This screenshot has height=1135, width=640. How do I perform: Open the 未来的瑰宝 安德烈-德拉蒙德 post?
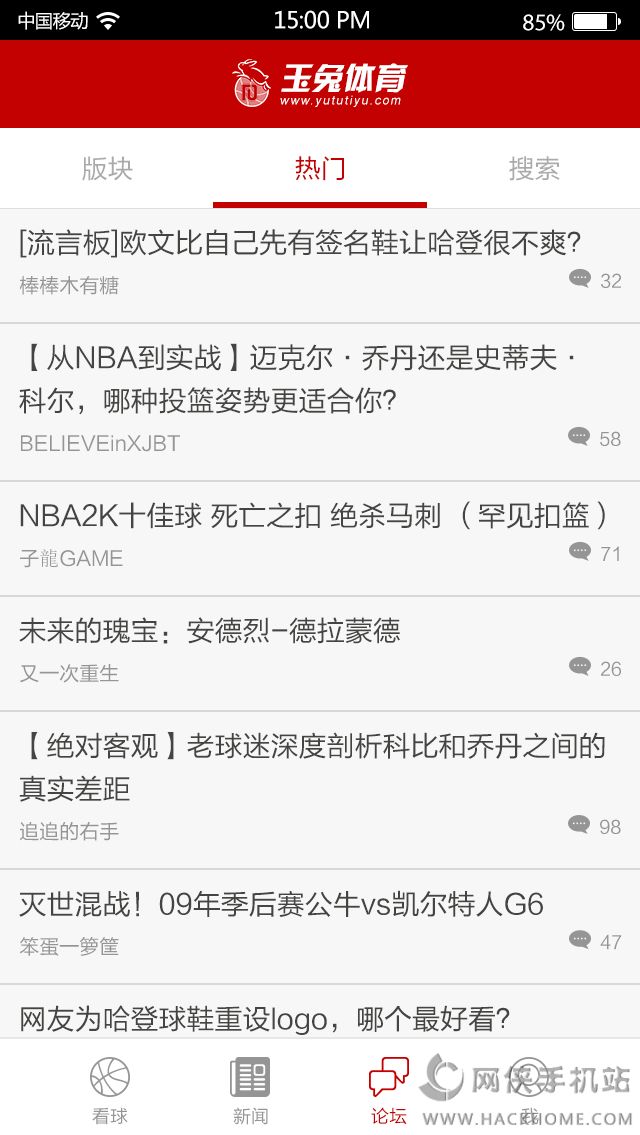pyautogui.click(x=210, y=631)
